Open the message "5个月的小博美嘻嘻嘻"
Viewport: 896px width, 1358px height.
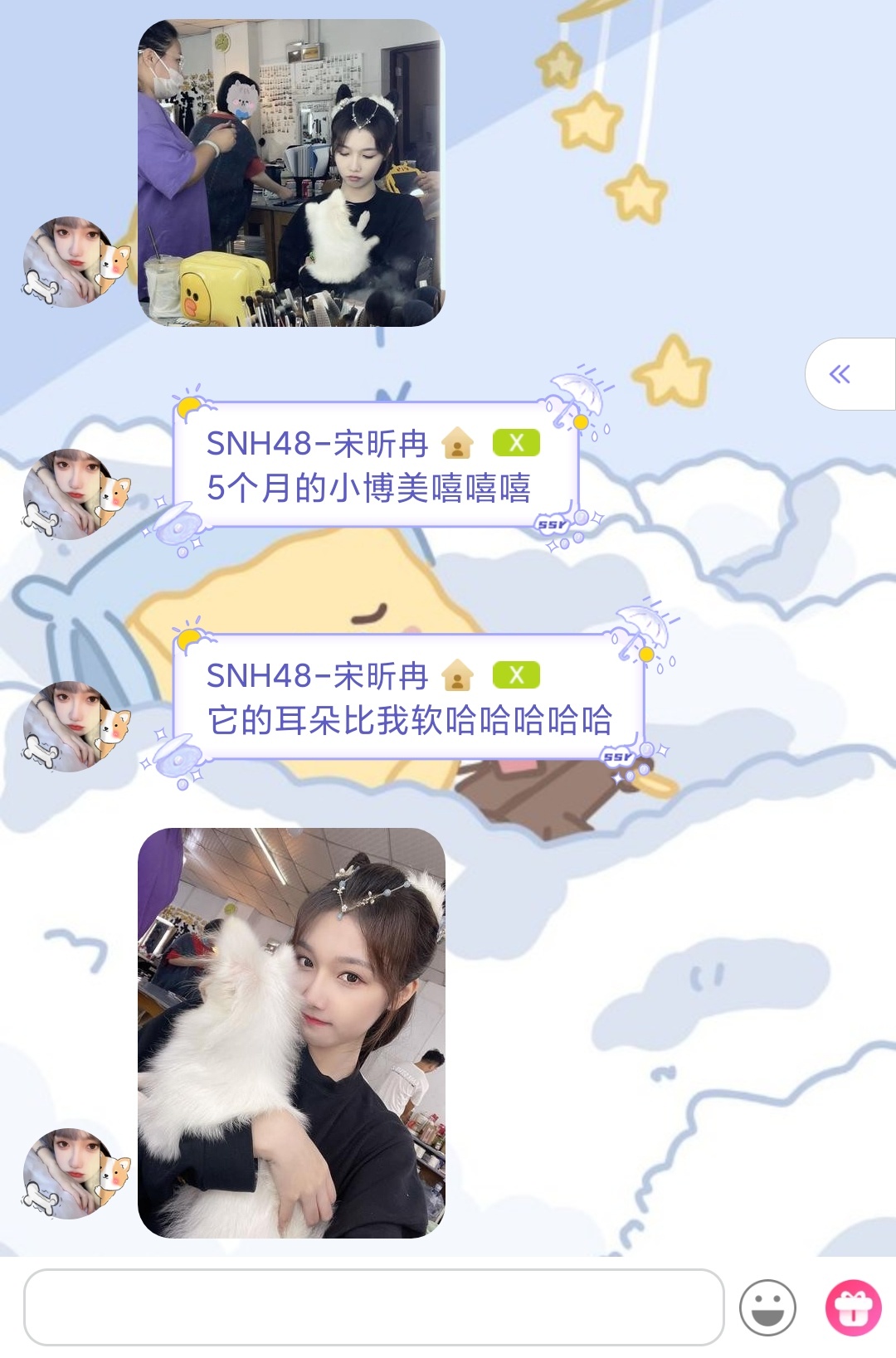click(x=368, y=488)
